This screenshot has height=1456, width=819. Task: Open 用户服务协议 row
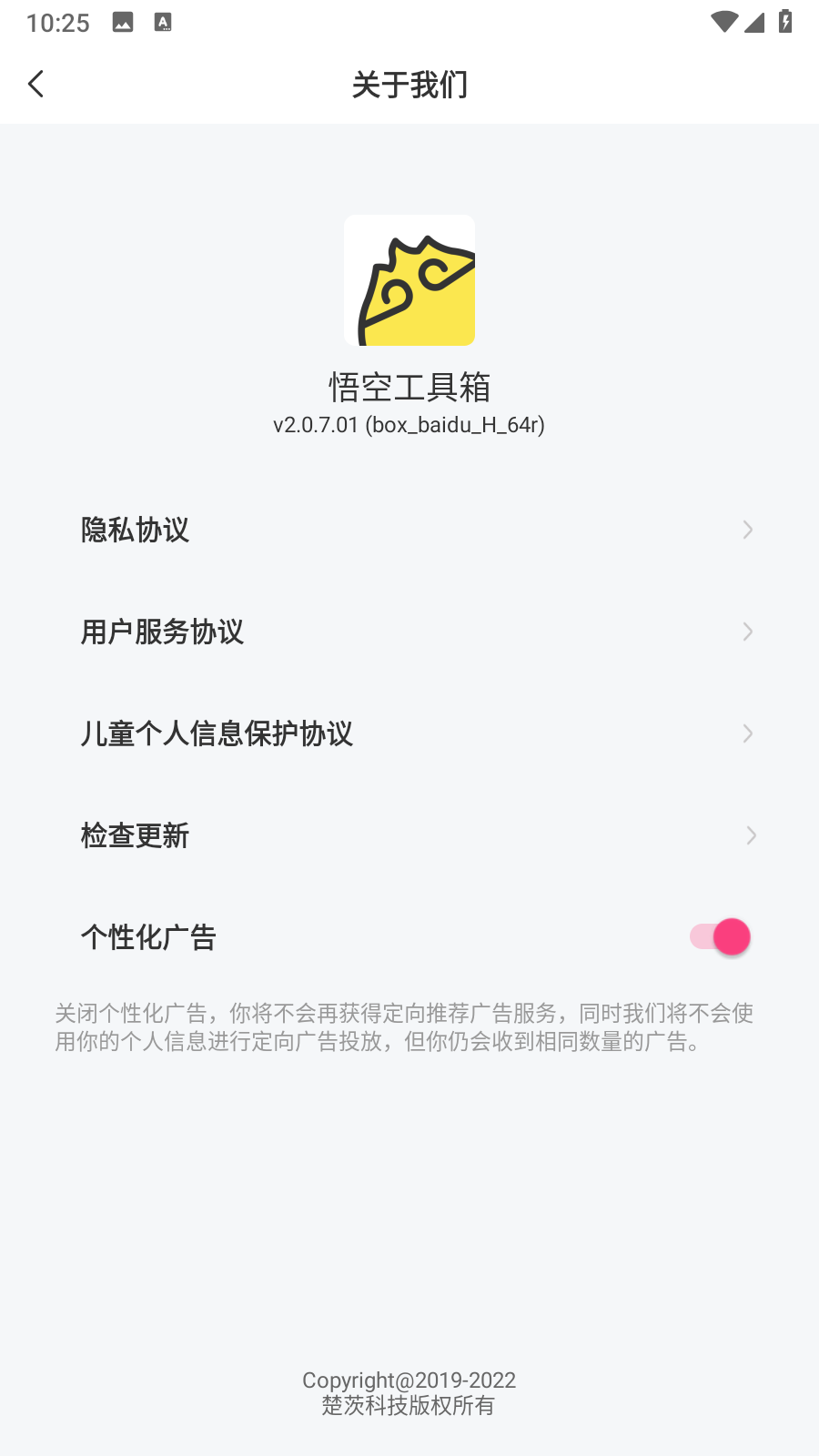click(409, 632)
